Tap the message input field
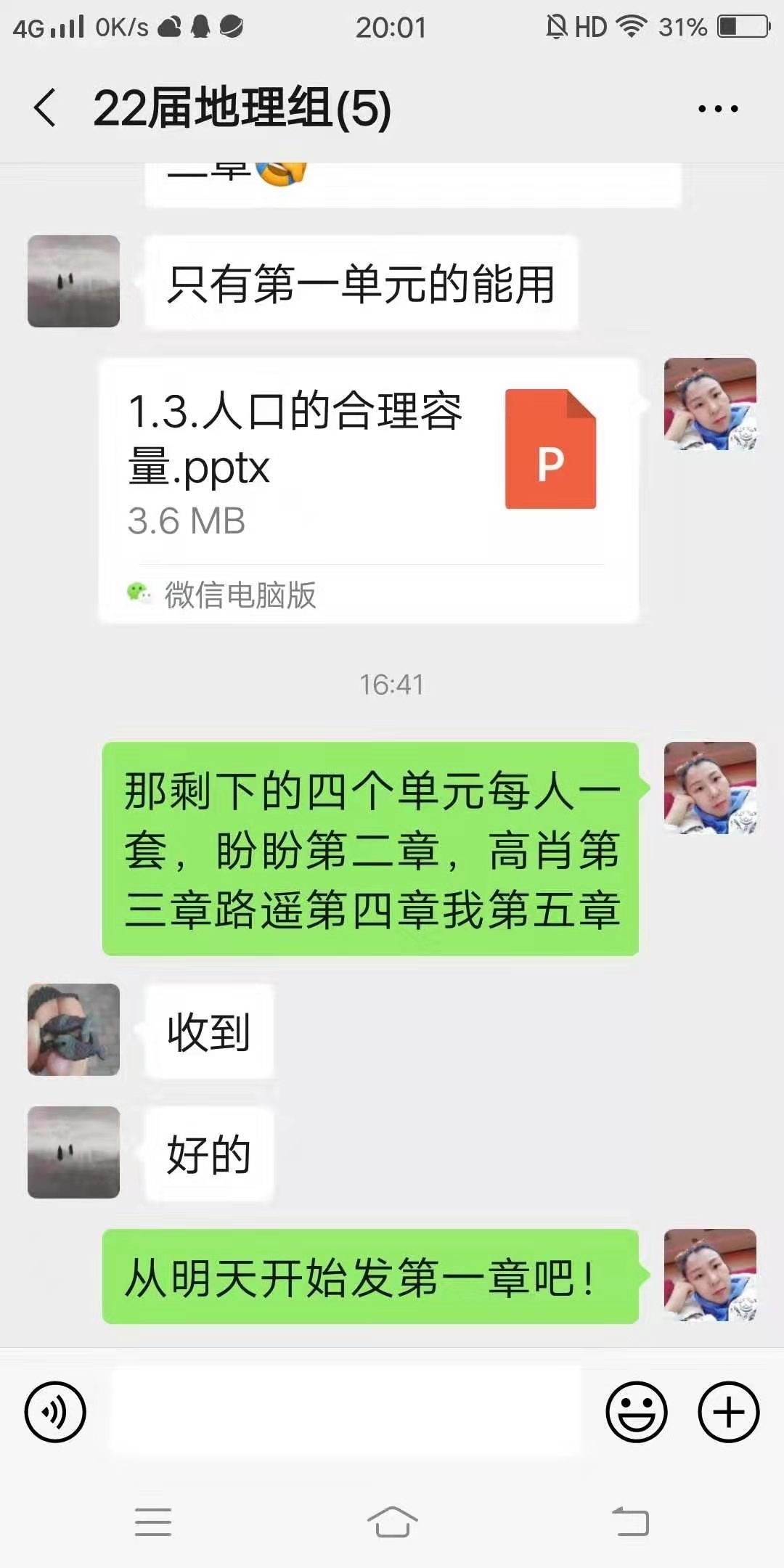 [348, 1411]
